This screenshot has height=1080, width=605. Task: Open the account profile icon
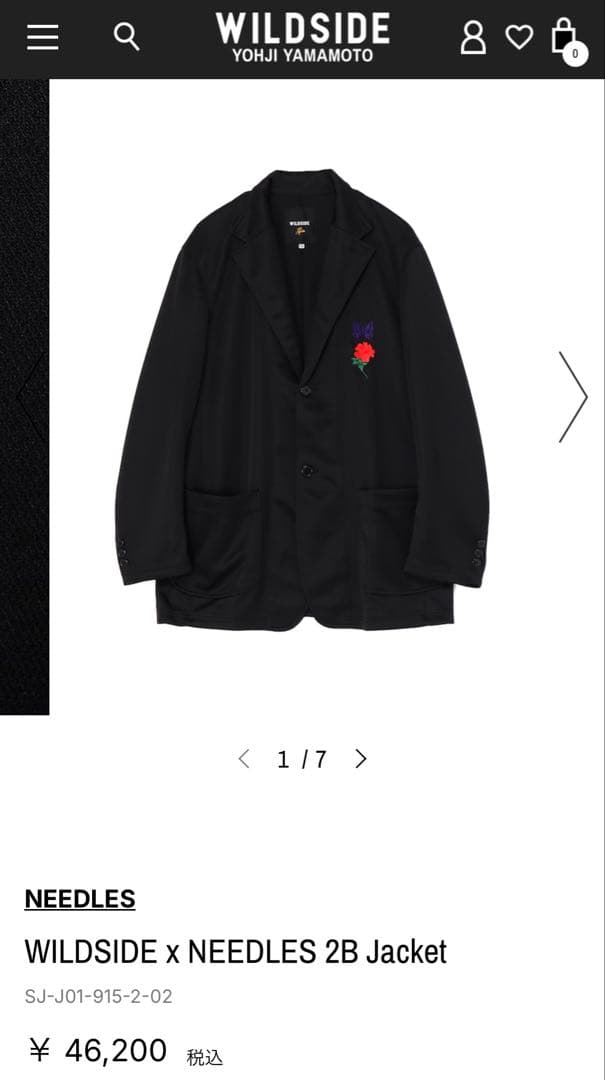(x=472, y=37)
